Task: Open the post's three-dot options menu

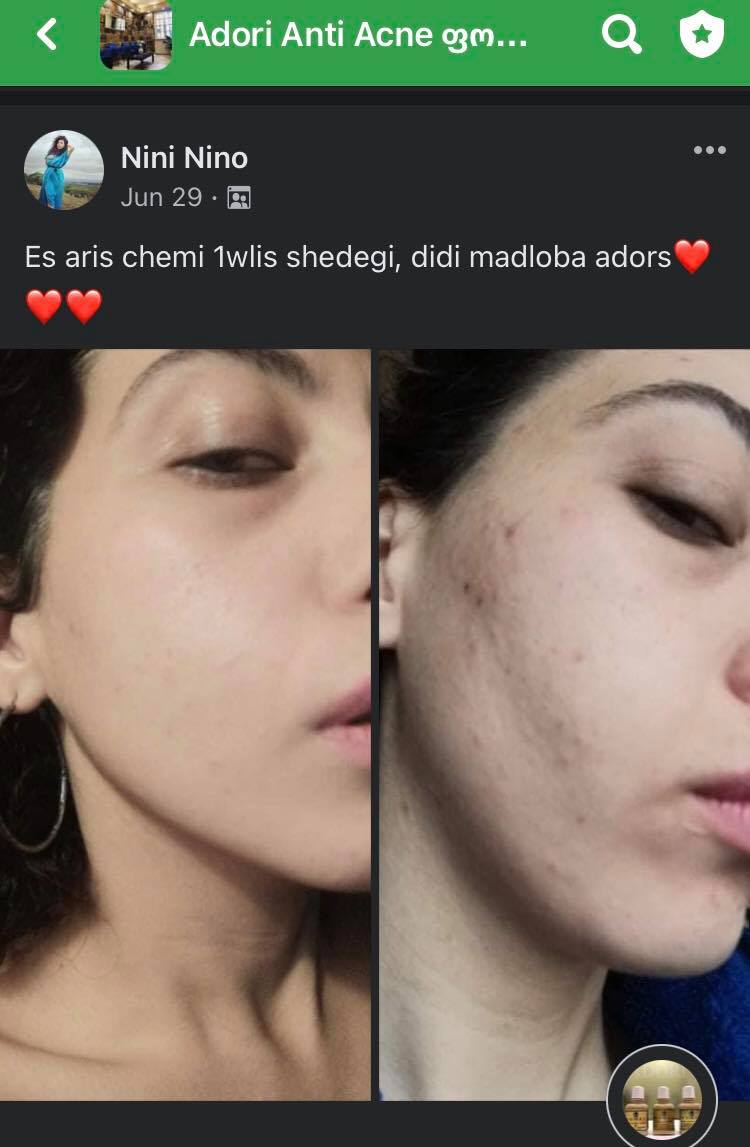Action: click(x=709, y=150)
